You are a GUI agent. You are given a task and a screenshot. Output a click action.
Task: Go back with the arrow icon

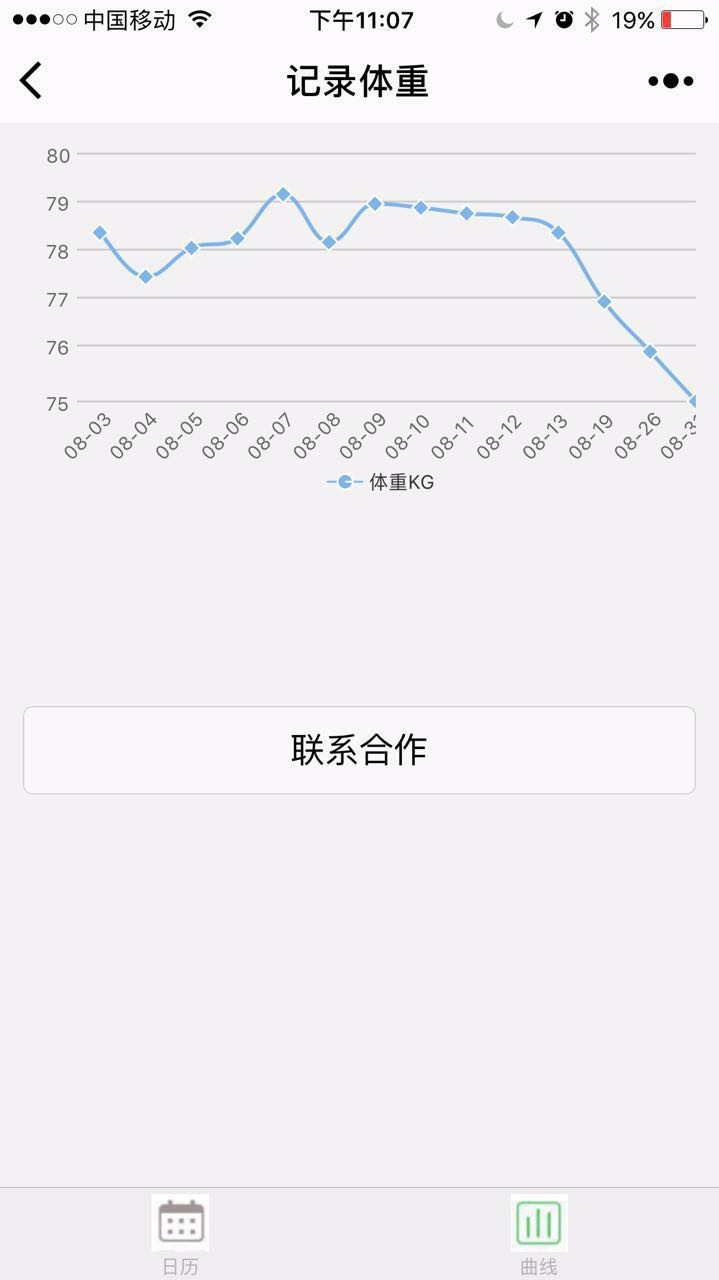click(x=31, y=81)
